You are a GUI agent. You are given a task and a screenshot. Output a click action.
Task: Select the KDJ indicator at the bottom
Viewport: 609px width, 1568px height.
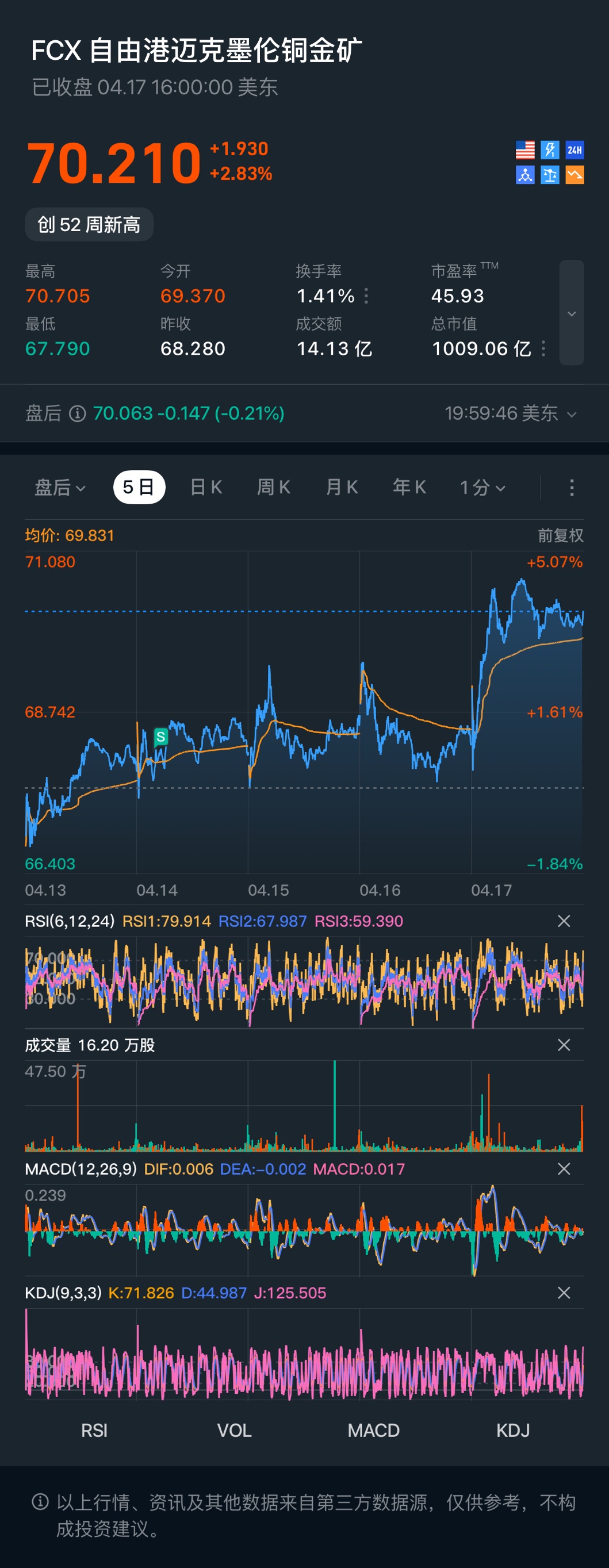(513, 1431)
